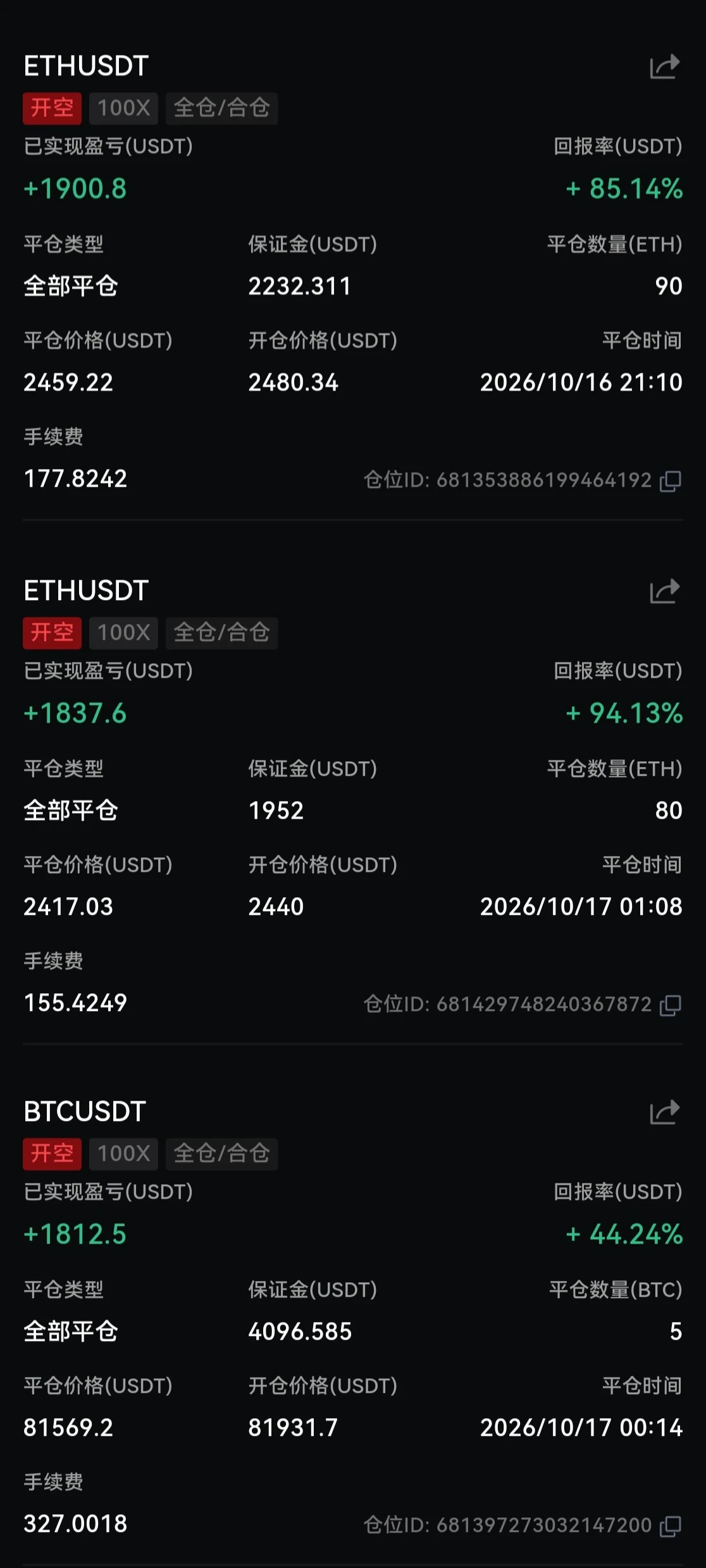
Task: Share the BTCUSDT position record
Action: pyautogui.click(x=664, y=1112)
